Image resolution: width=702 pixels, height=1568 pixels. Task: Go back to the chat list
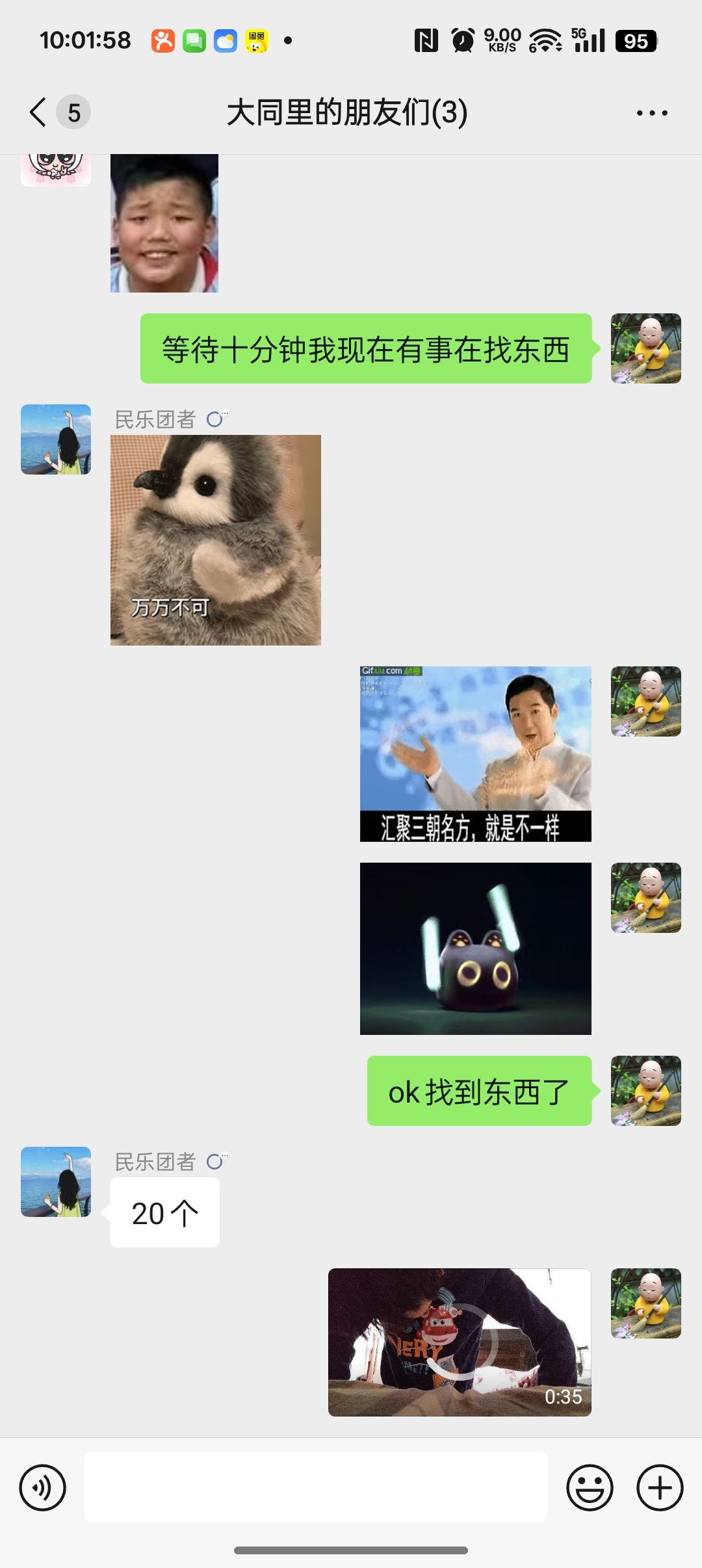pyautogui.click(x=39, y=112)
